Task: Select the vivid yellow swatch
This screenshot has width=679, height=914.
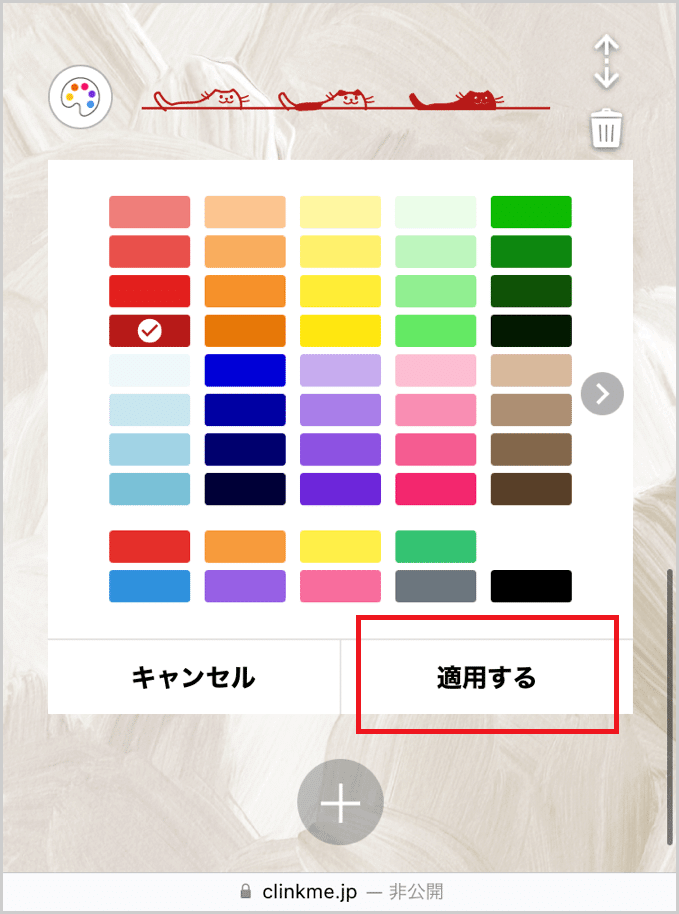Action: [340, 331]
